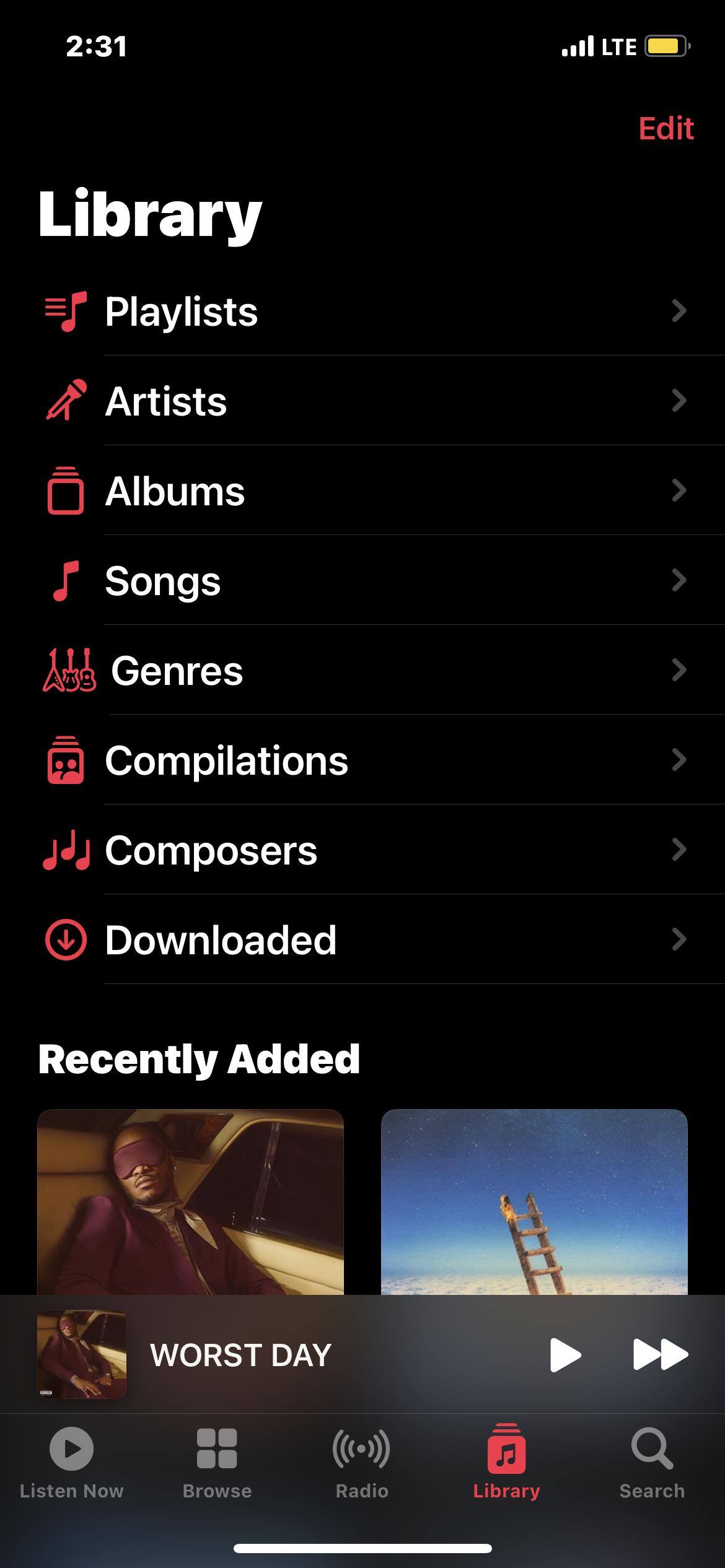View Composers
This screenshot has width=725, height=1568.
tap(362, 850)
